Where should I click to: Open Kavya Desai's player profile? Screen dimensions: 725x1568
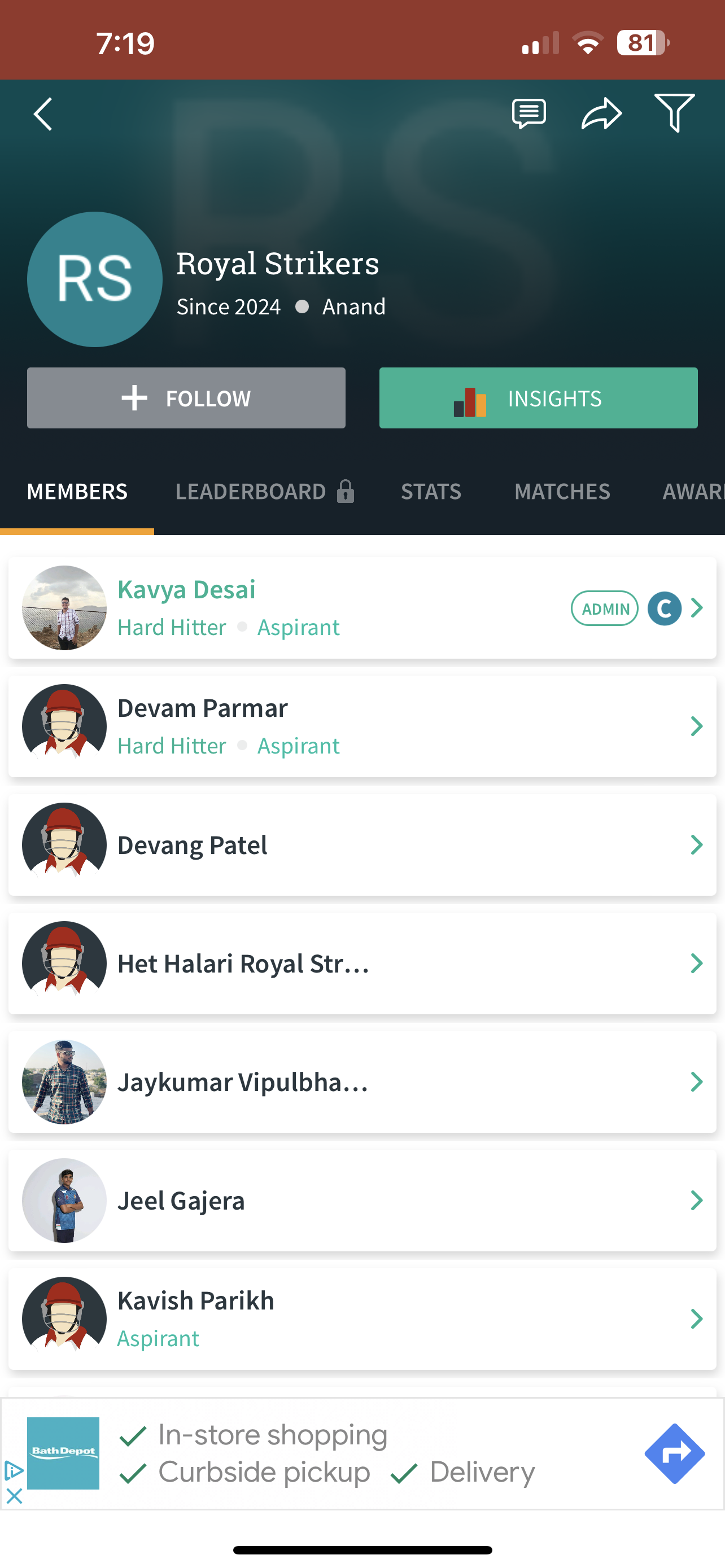coord(362,607)
